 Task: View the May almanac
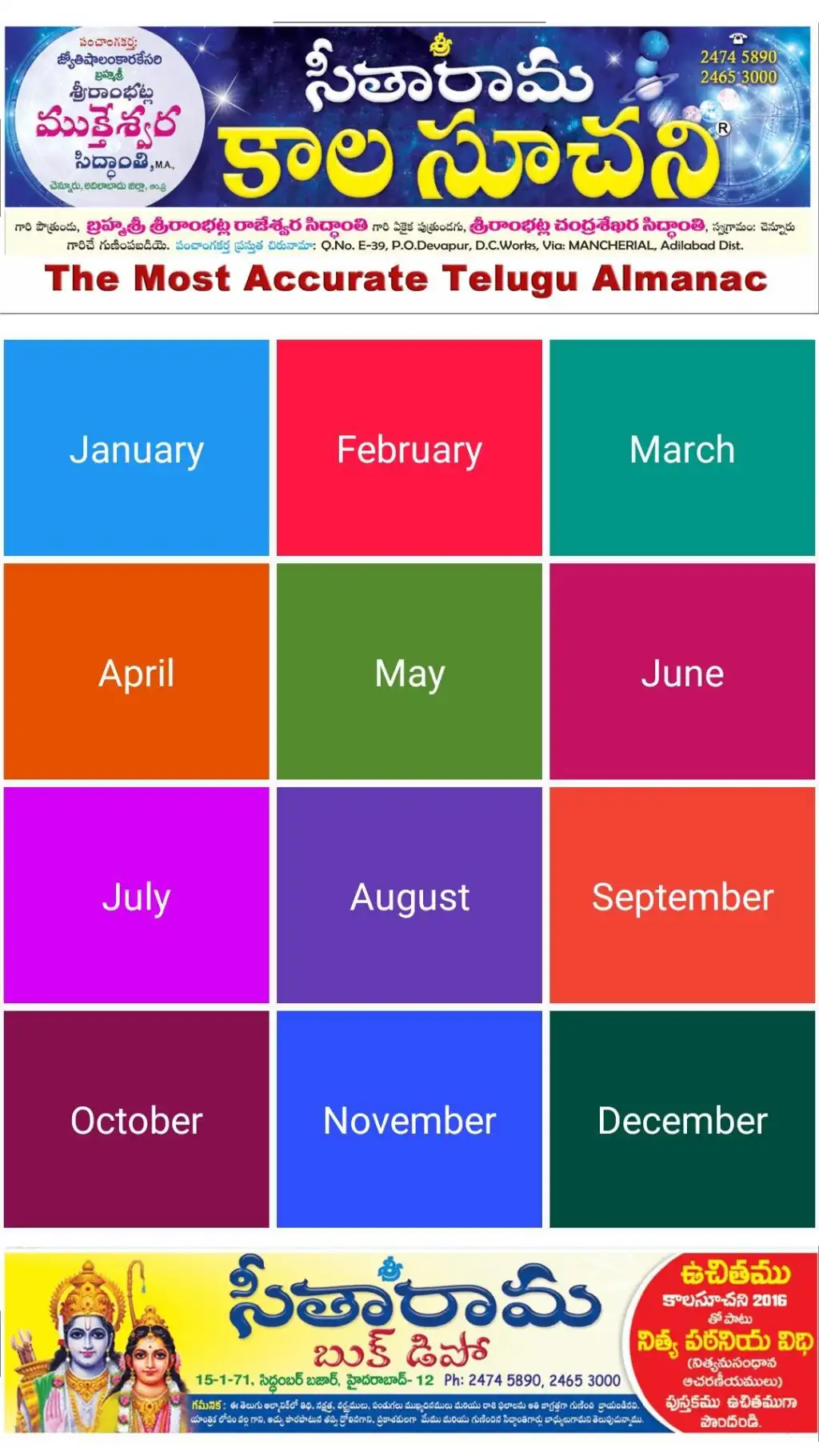[409, 671]
